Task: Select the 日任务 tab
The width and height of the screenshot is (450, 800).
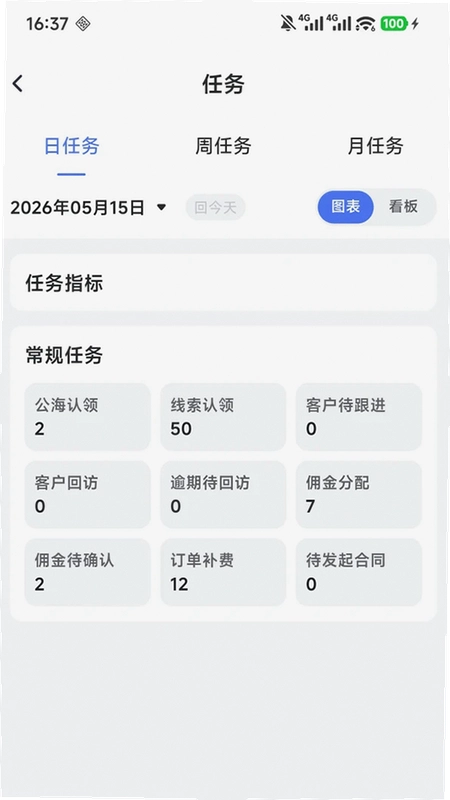Action: pos(71,146)
